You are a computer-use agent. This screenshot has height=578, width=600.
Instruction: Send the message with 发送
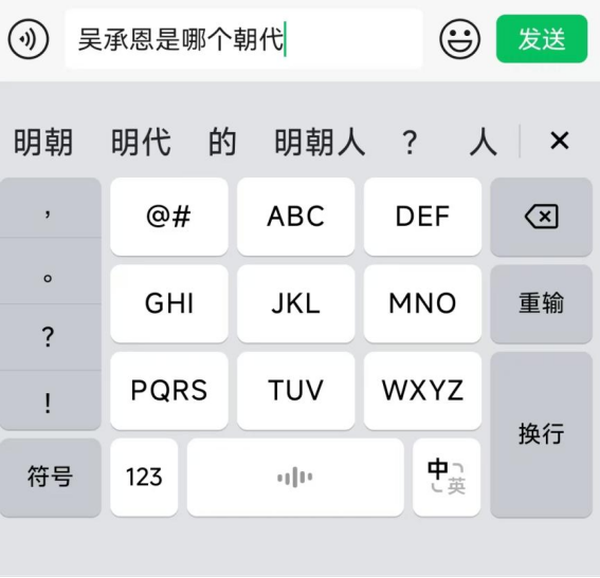point(542,40)
